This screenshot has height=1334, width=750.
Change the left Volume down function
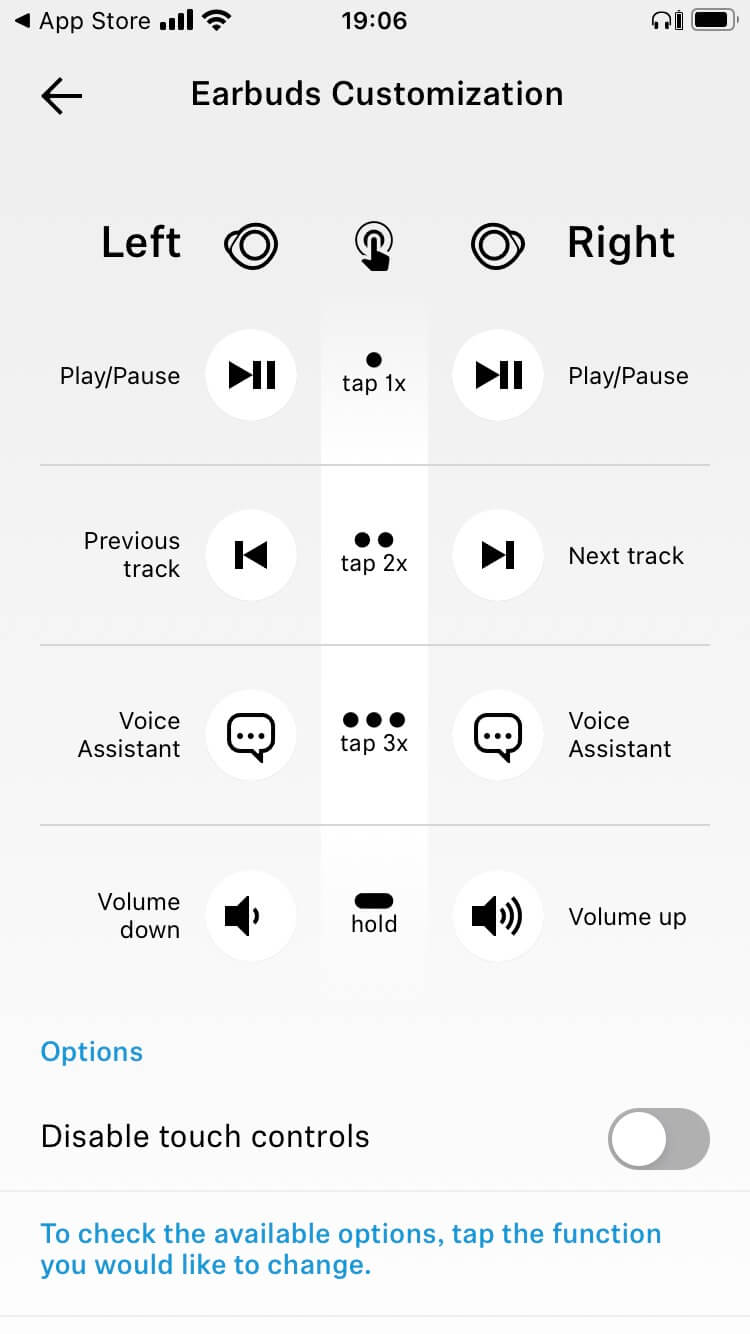250,916
